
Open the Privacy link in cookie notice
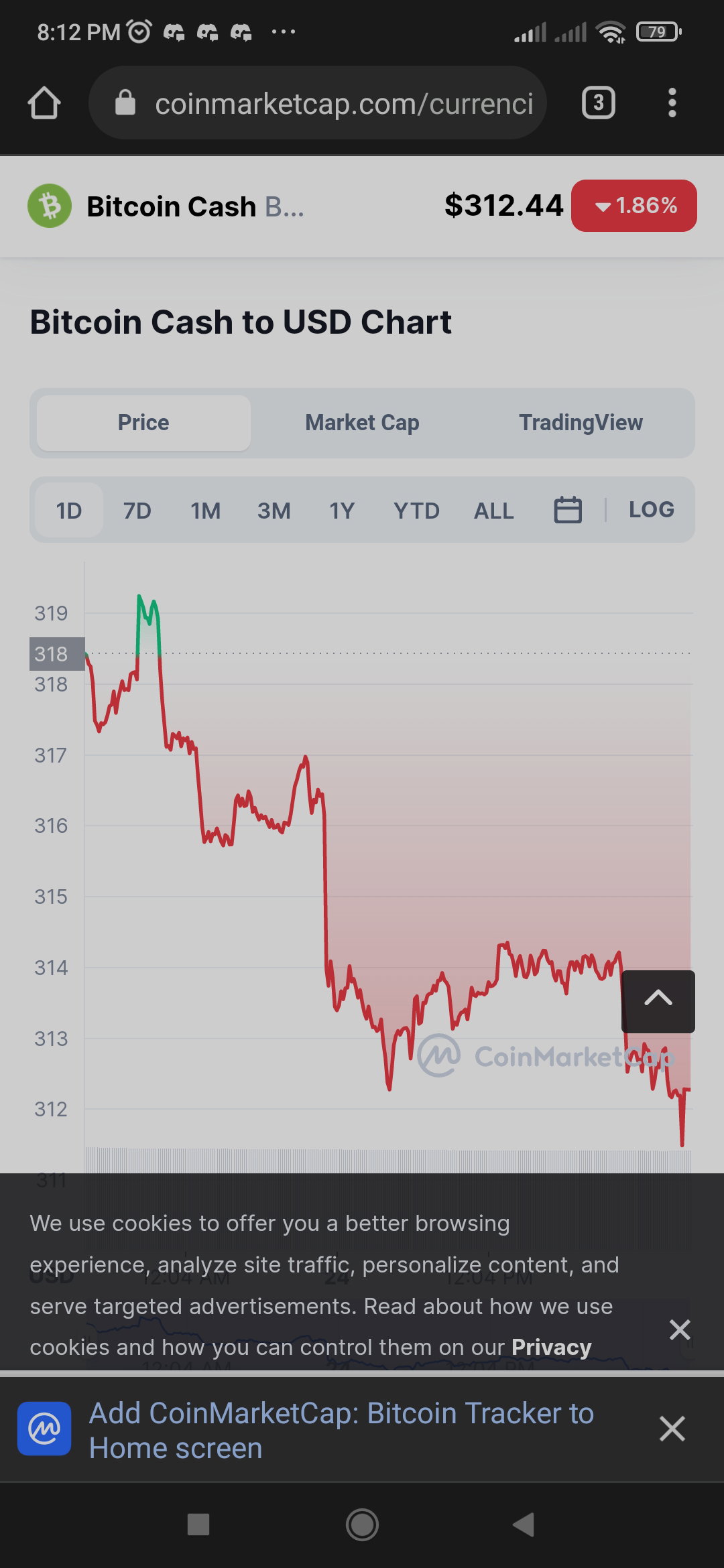(x=551, y=1347)
